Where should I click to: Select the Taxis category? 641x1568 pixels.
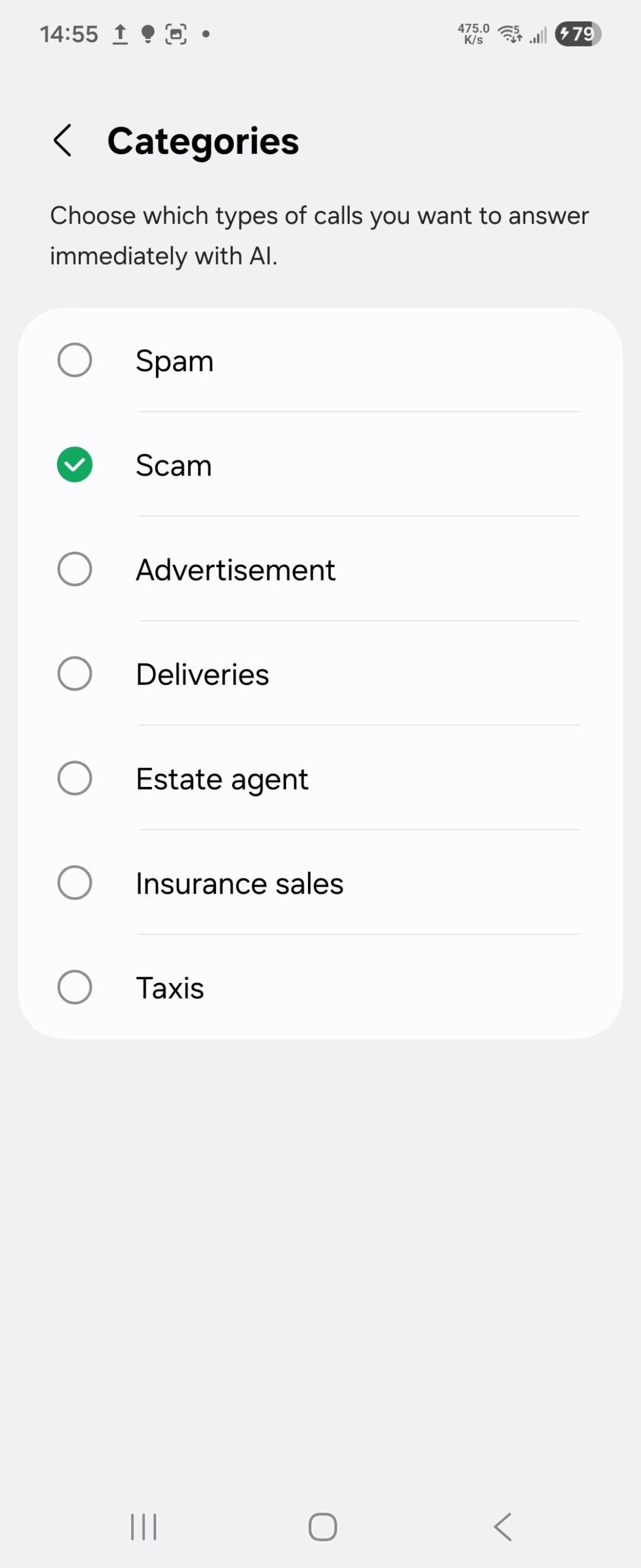pos(75,987)
